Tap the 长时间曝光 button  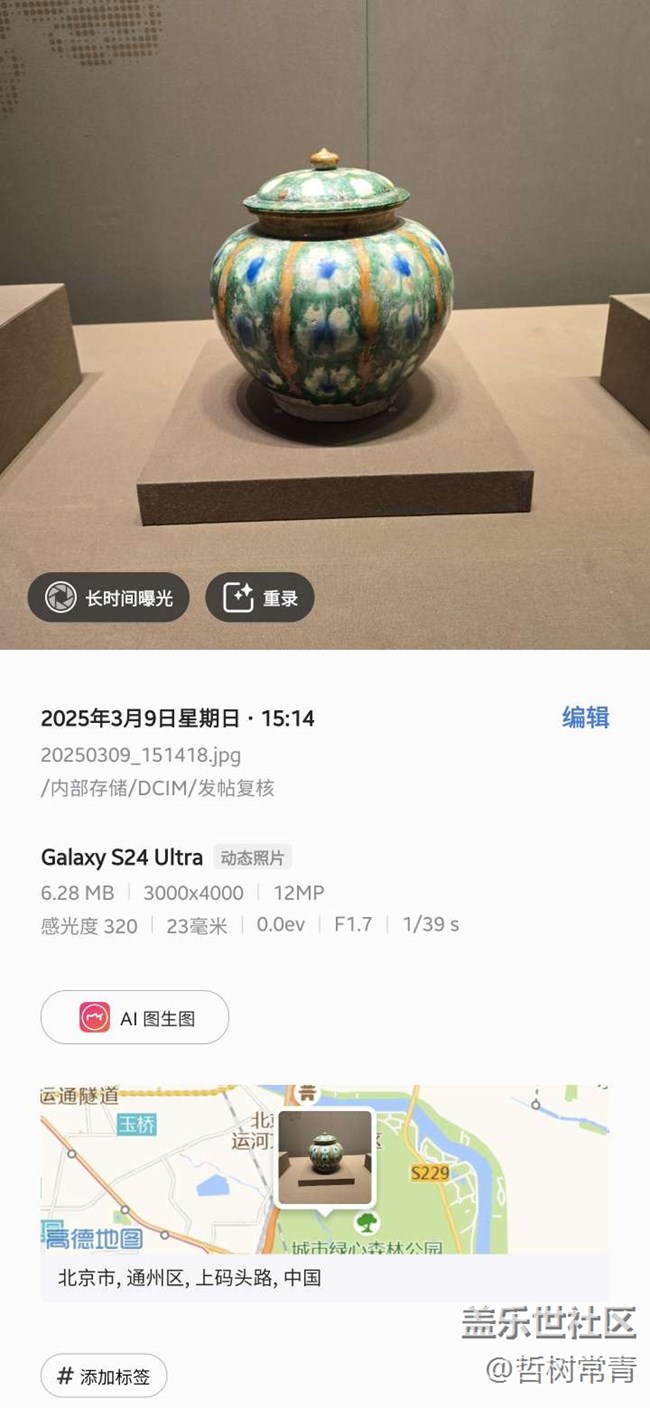[x=108, y=598]
